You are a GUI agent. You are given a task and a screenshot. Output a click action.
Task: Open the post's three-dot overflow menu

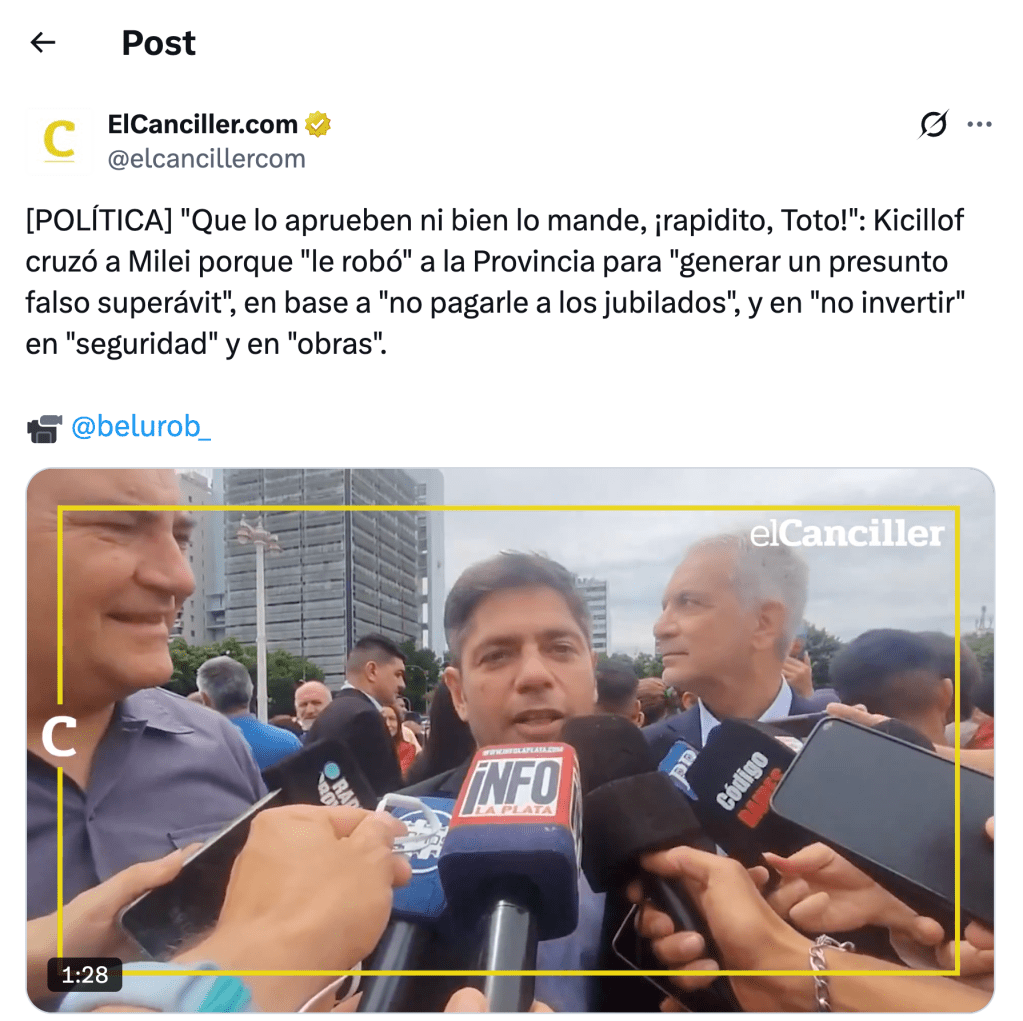[979, 125]
